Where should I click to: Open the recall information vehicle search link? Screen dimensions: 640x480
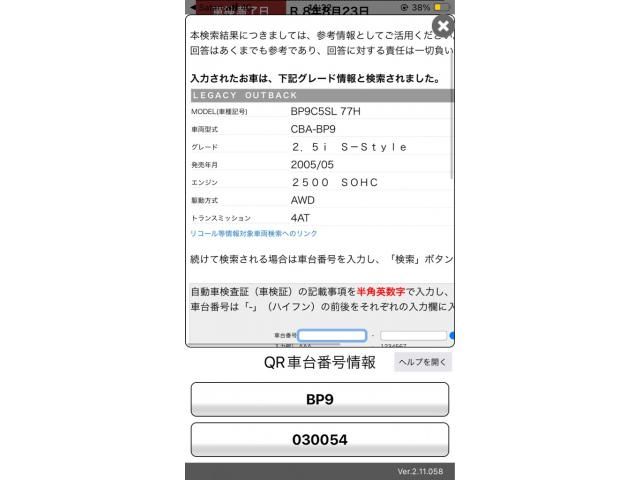[x=253, y=233]
